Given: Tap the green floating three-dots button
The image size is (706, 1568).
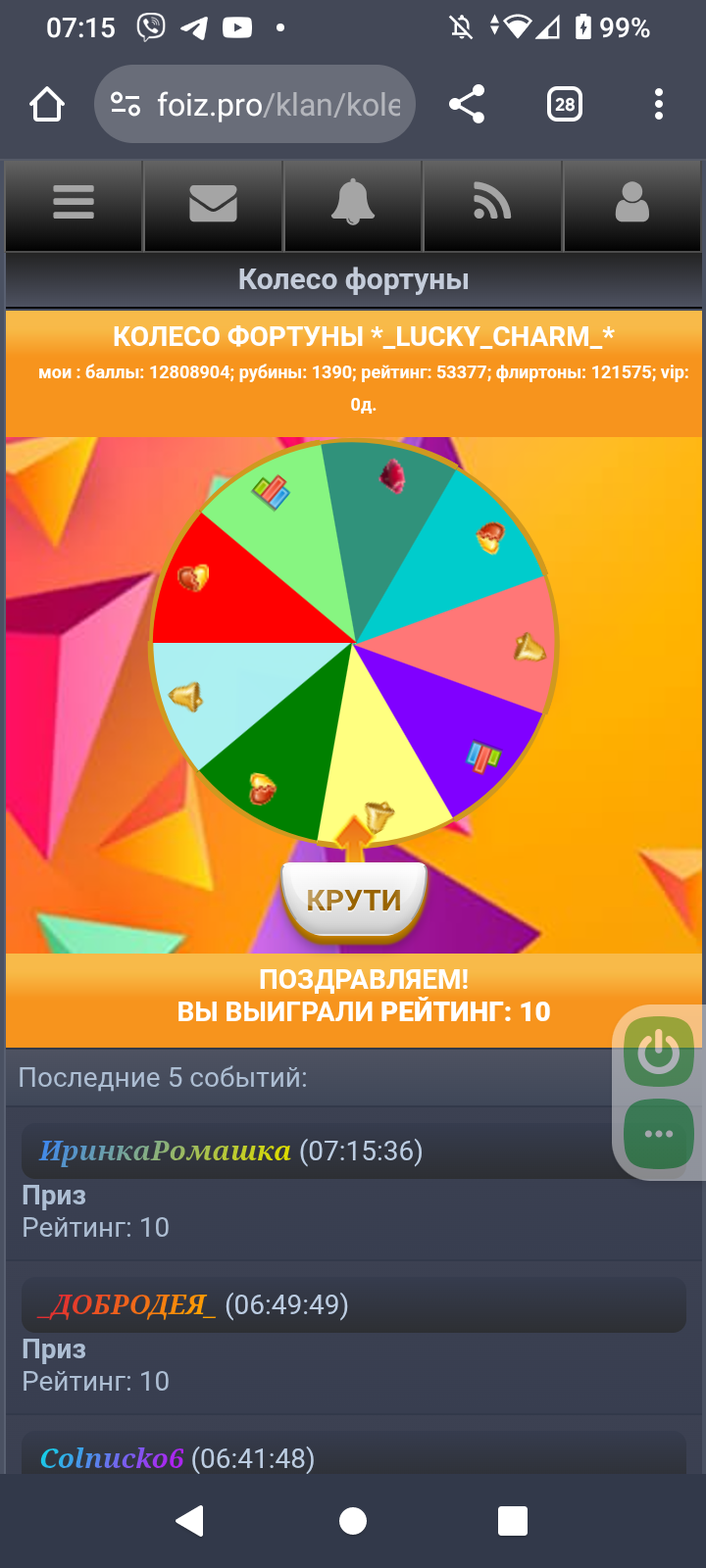Looking at the screenshot, I should click(659, 1134).
